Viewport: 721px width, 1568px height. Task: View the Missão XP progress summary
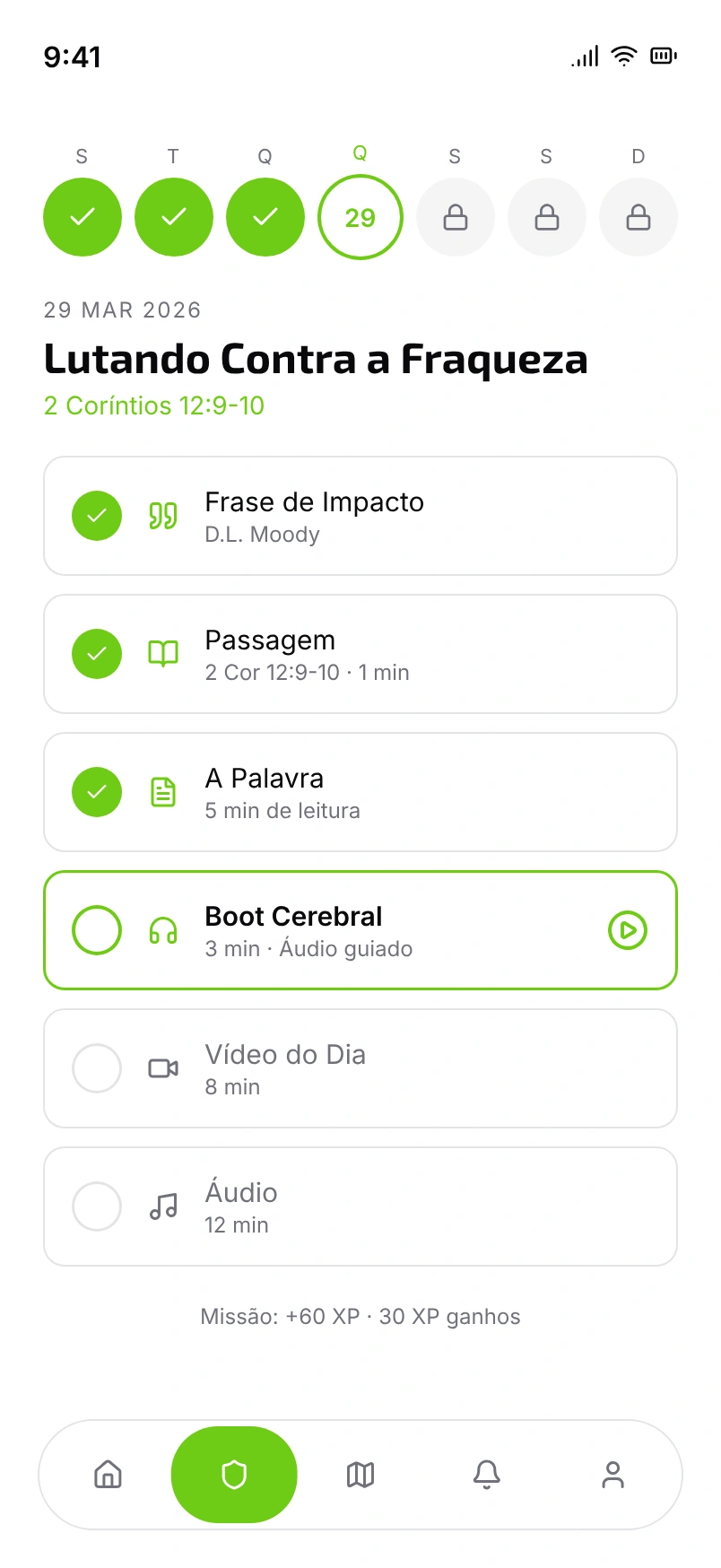pos(360,1316)
